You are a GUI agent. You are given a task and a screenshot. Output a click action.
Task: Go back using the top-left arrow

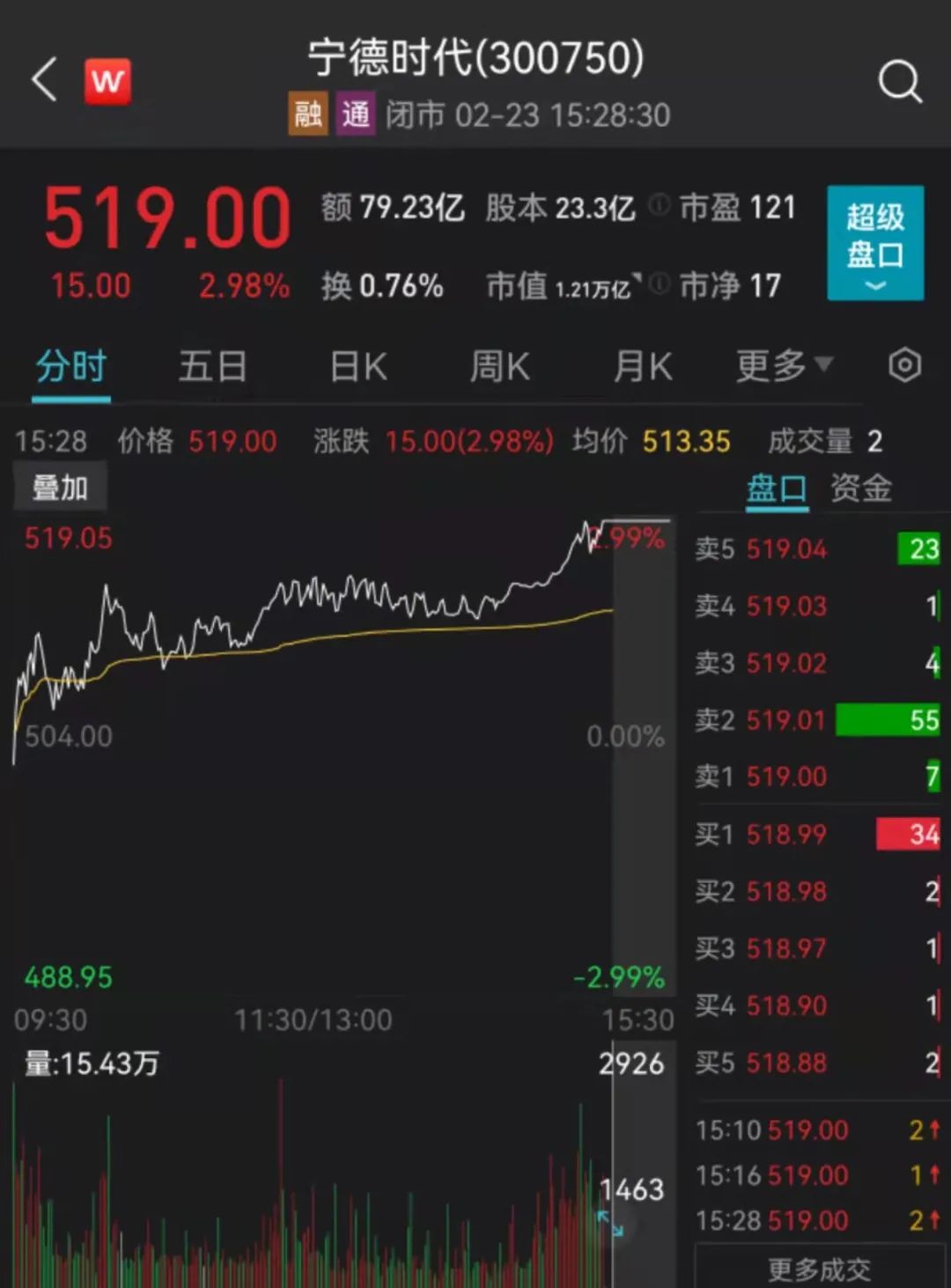click(x=44, y=79)
